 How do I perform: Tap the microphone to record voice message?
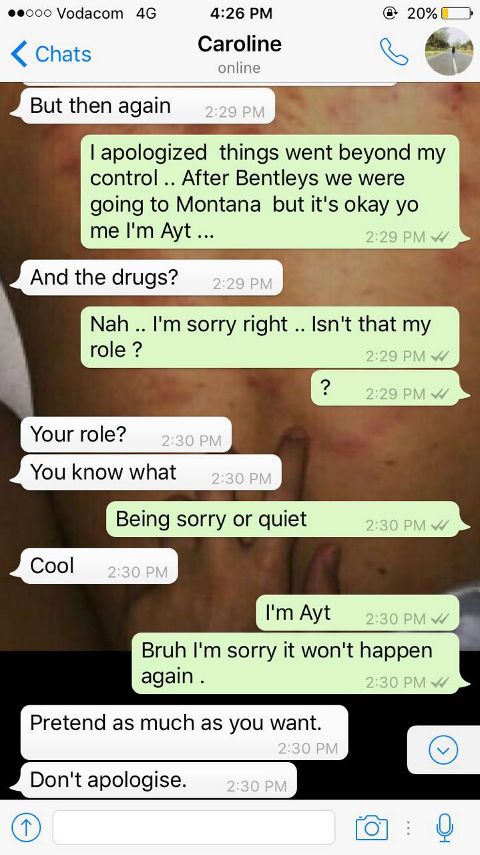point(445,828)
